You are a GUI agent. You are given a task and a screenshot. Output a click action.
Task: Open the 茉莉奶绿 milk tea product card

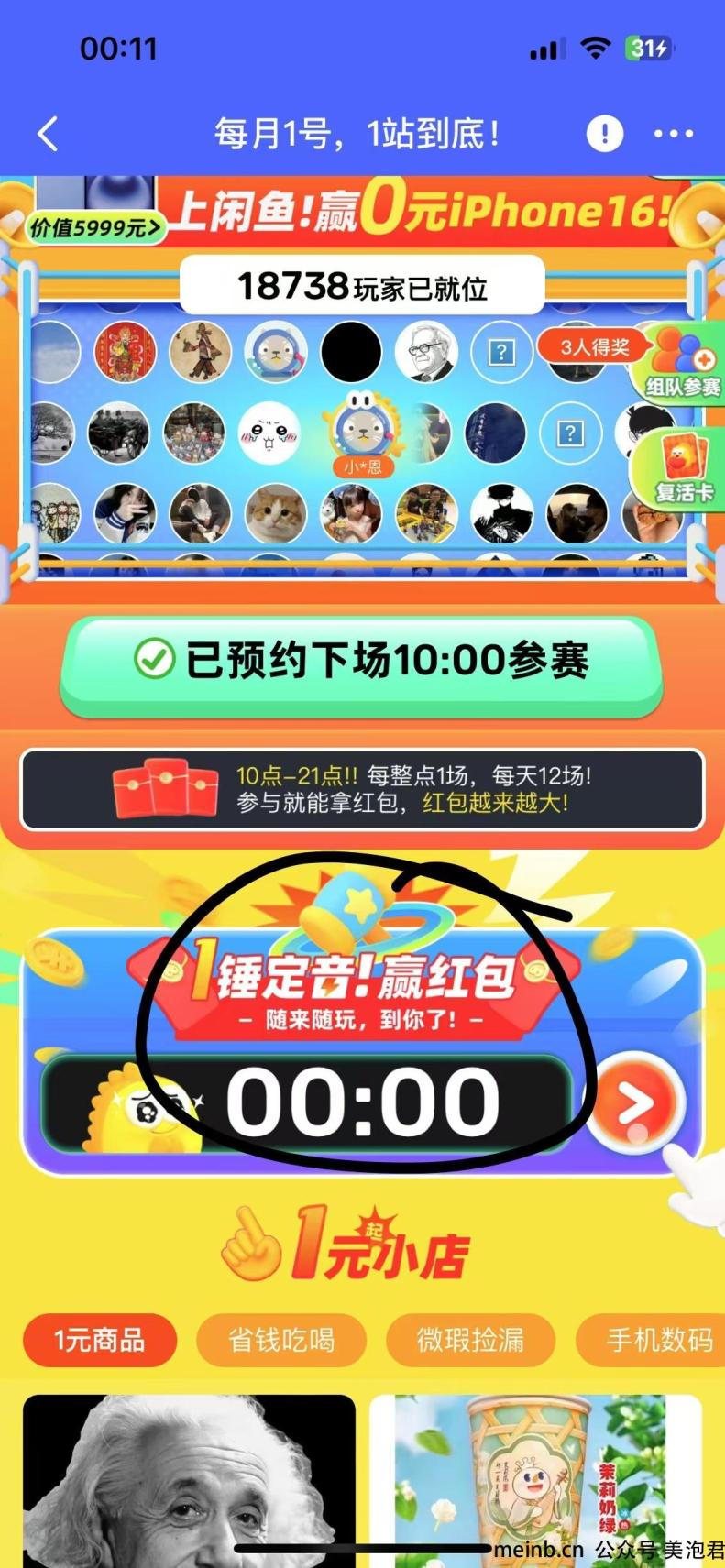click(x=535, y=1480)
